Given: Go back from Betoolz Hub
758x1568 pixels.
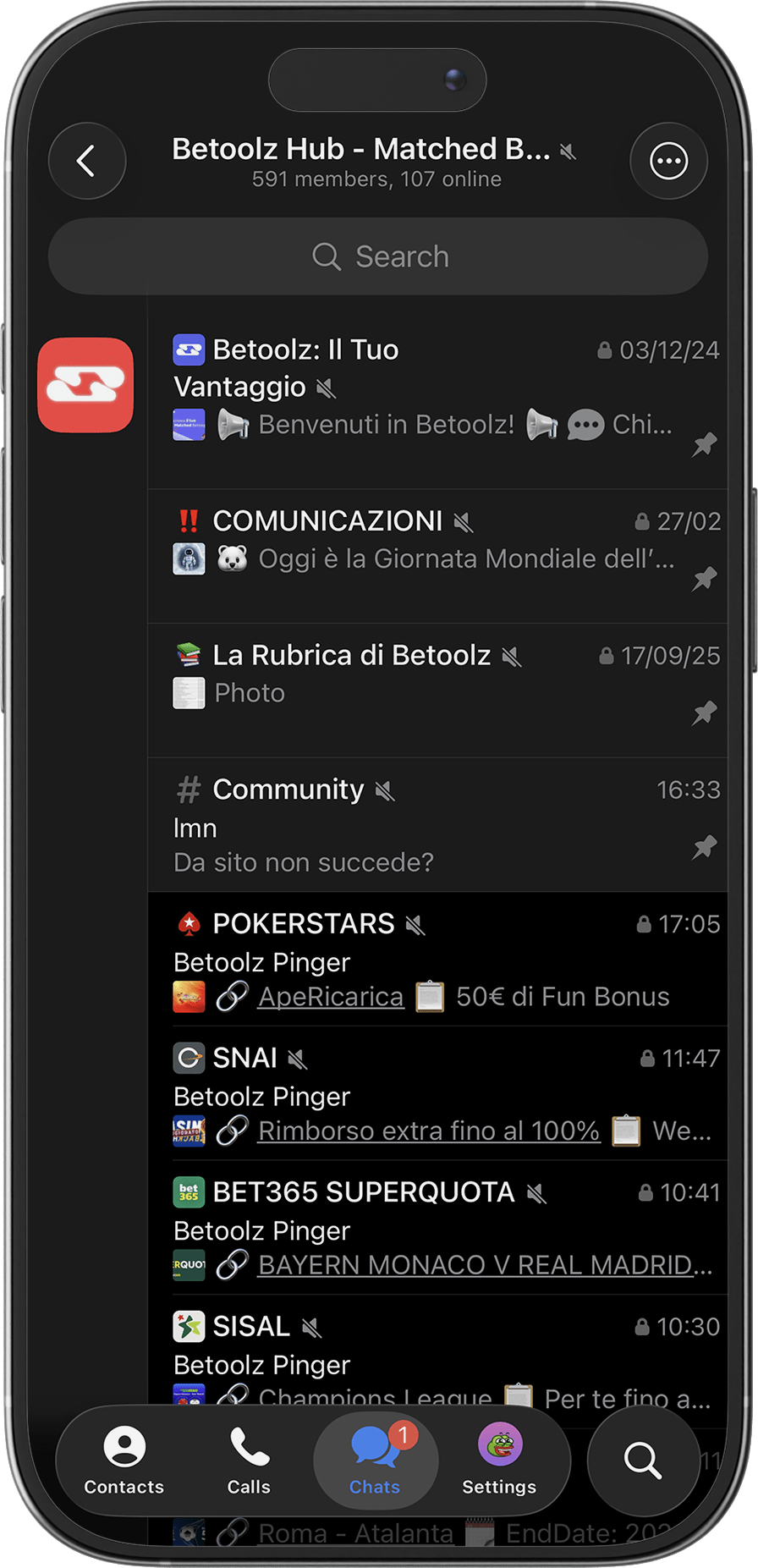Looking at the screenshot, I should point(87,161).
